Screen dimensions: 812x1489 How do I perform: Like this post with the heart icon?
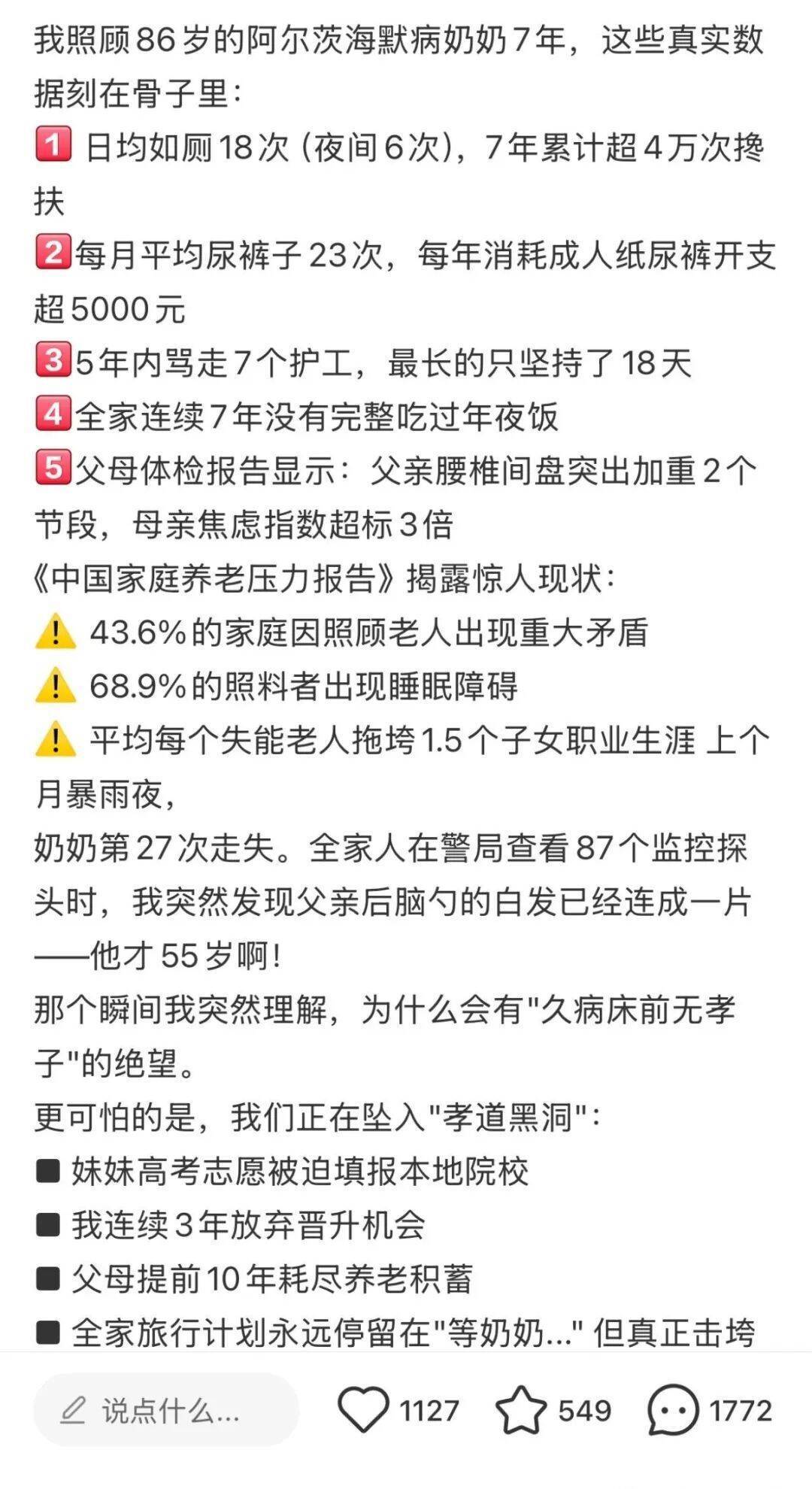(x=363, y=1410)
